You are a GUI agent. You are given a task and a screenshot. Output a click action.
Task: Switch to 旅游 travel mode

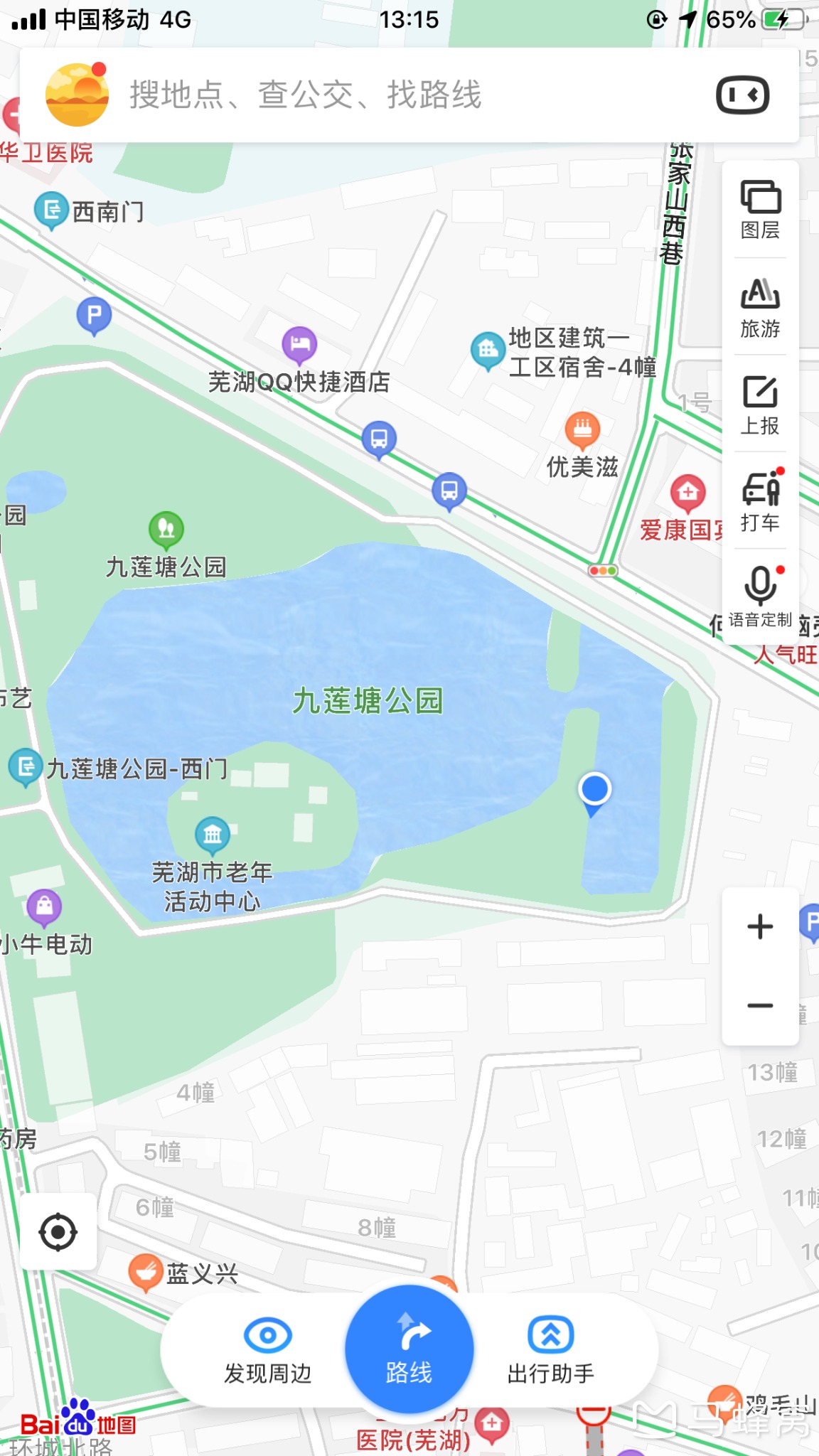760,307
